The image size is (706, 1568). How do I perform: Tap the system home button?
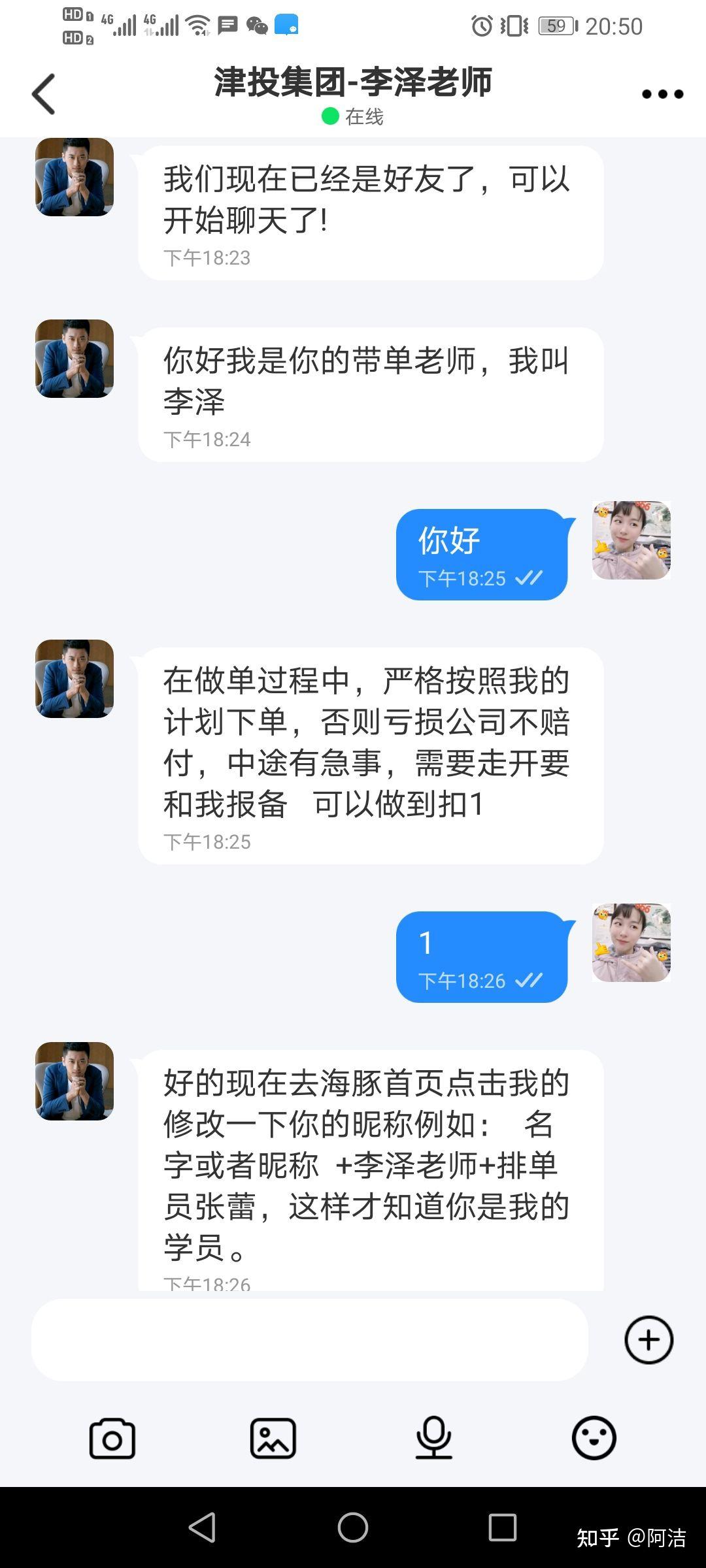tap(353, 1527)
